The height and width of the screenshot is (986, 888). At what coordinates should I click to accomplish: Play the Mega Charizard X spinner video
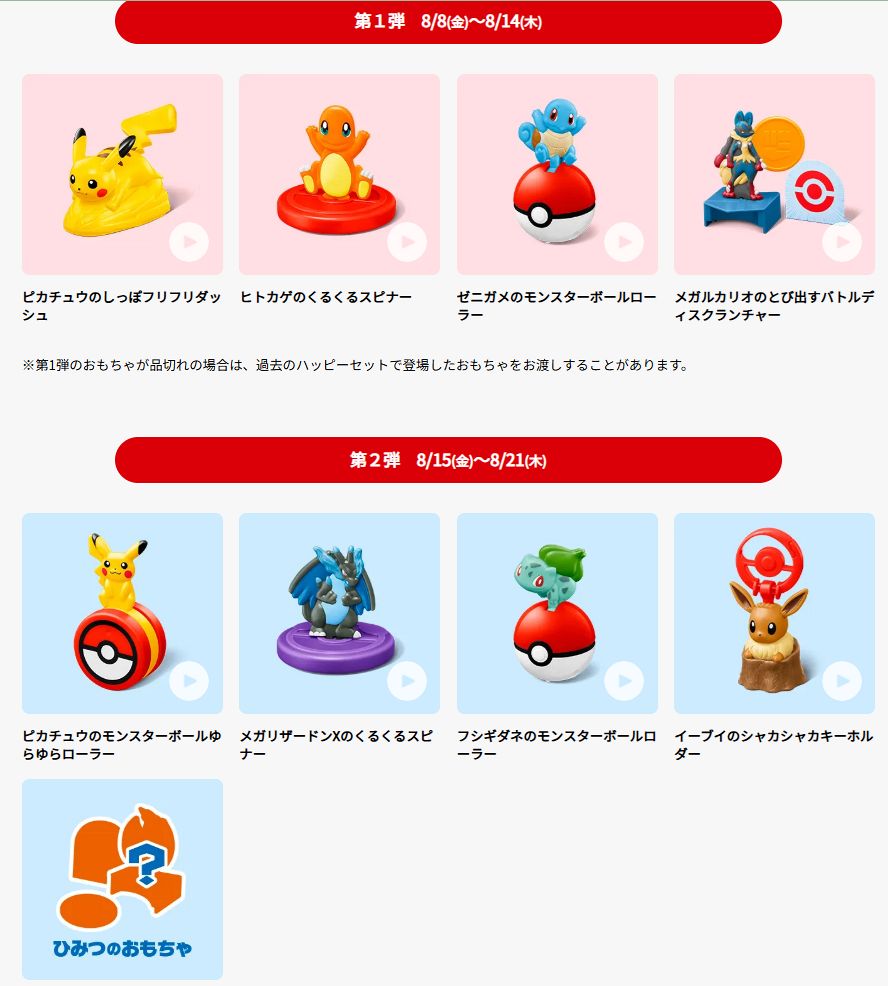[409, 682]
